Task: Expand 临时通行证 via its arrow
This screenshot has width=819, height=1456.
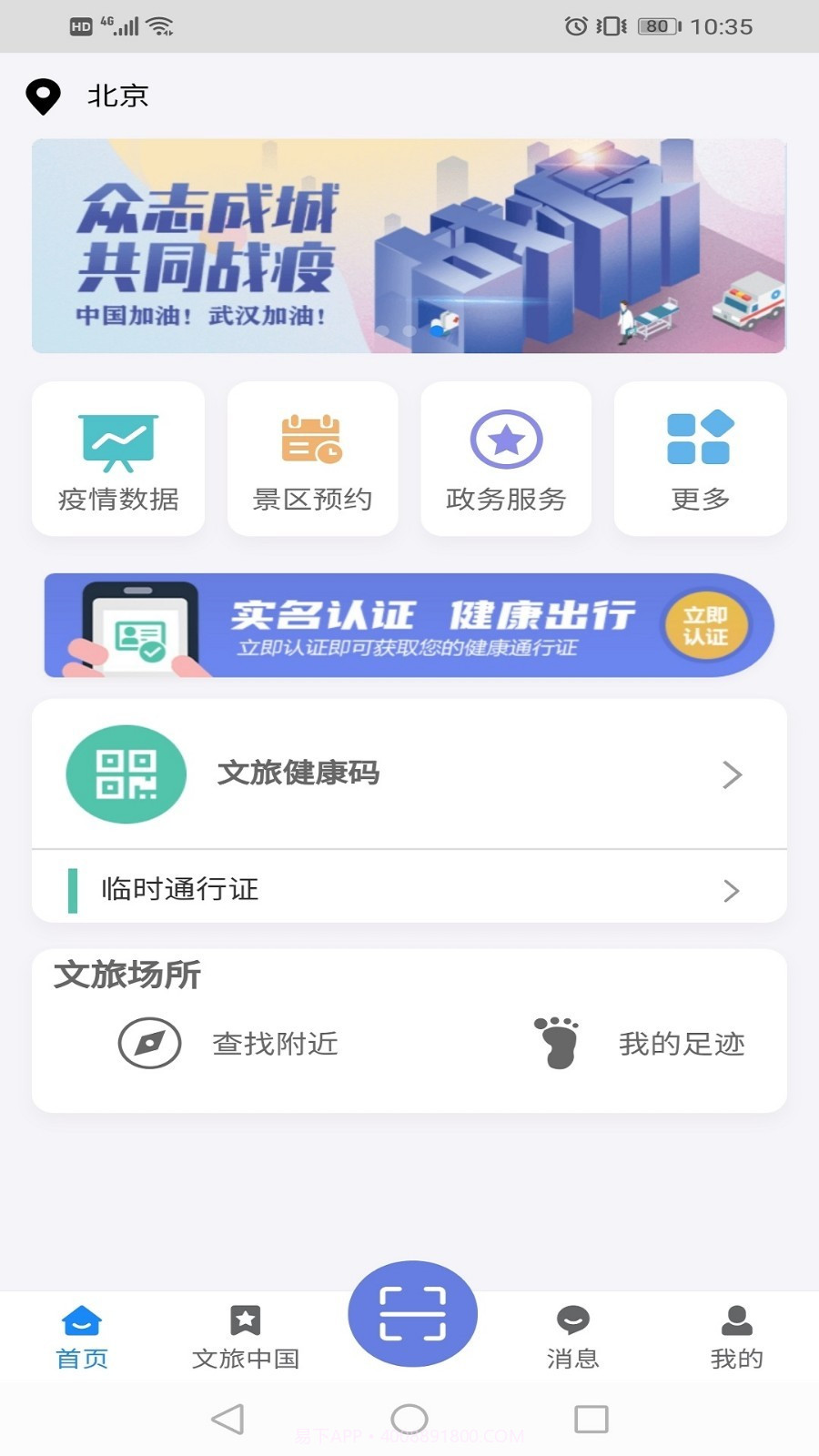Action: (732, 889)
